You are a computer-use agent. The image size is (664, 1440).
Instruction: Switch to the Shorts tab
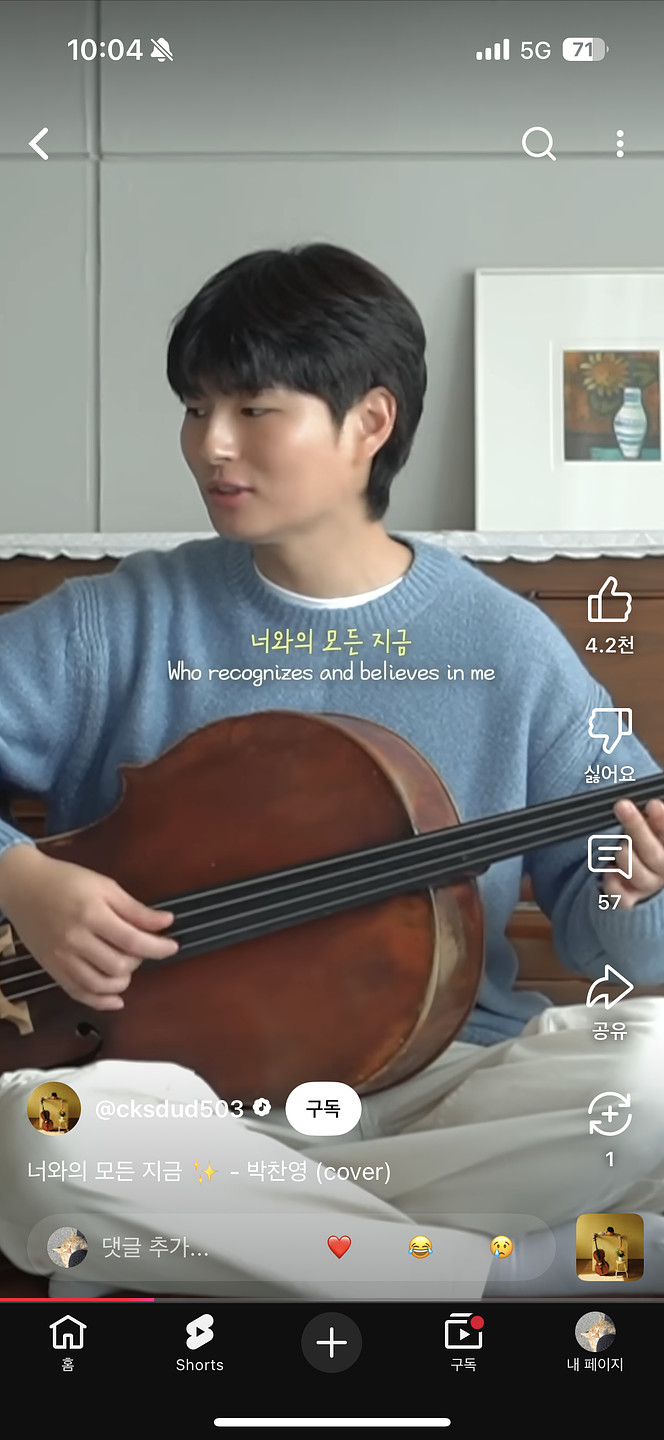(199, 1342)
